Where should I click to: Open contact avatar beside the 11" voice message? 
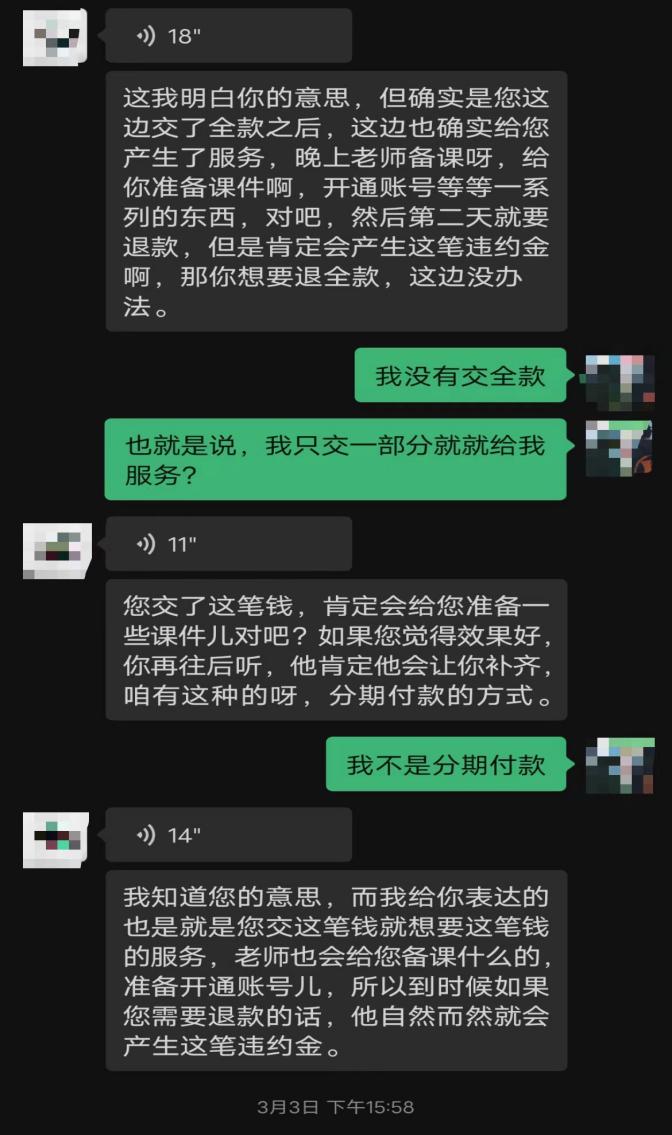pos(57,550)
